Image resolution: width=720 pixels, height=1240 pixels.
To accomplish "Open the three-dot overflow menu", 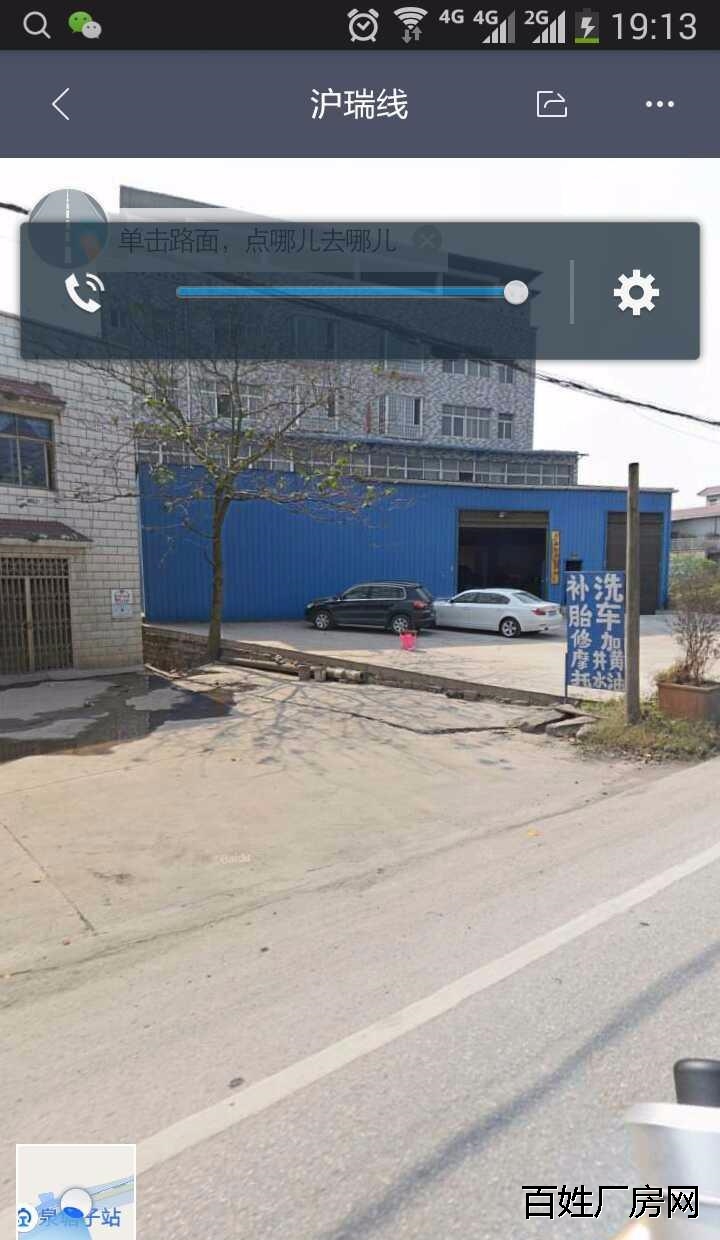I will [x=659, y=104].
